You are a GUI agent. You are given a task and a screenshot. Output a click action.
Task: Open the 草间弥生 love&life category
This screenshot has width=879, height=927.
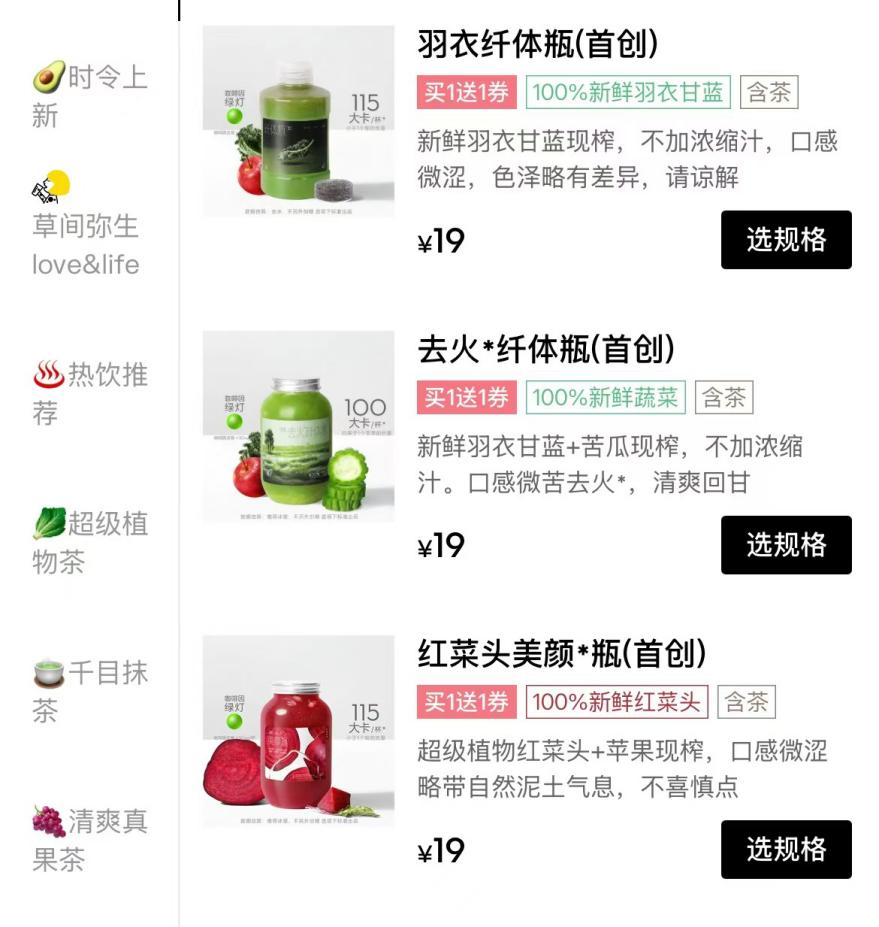pos(86,229)
